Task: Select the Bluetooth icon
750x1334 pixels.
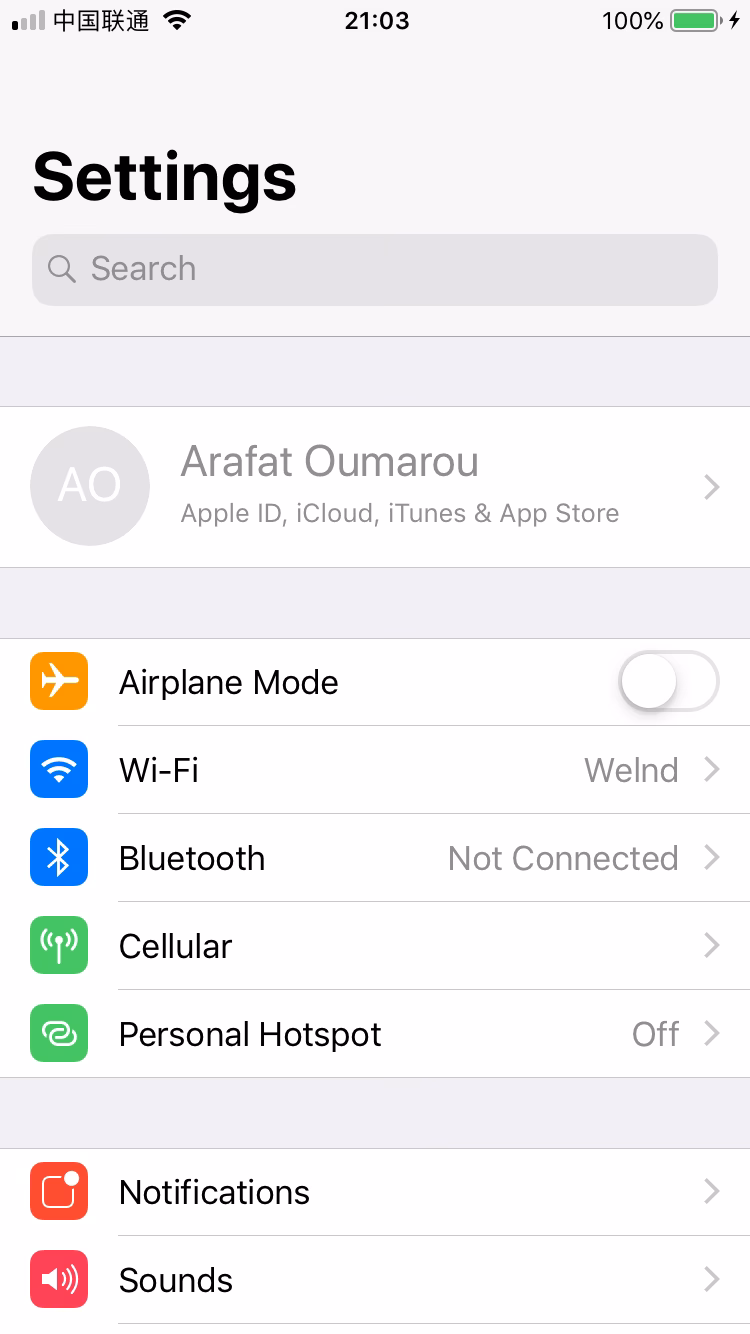Action: tap(58, 857)
